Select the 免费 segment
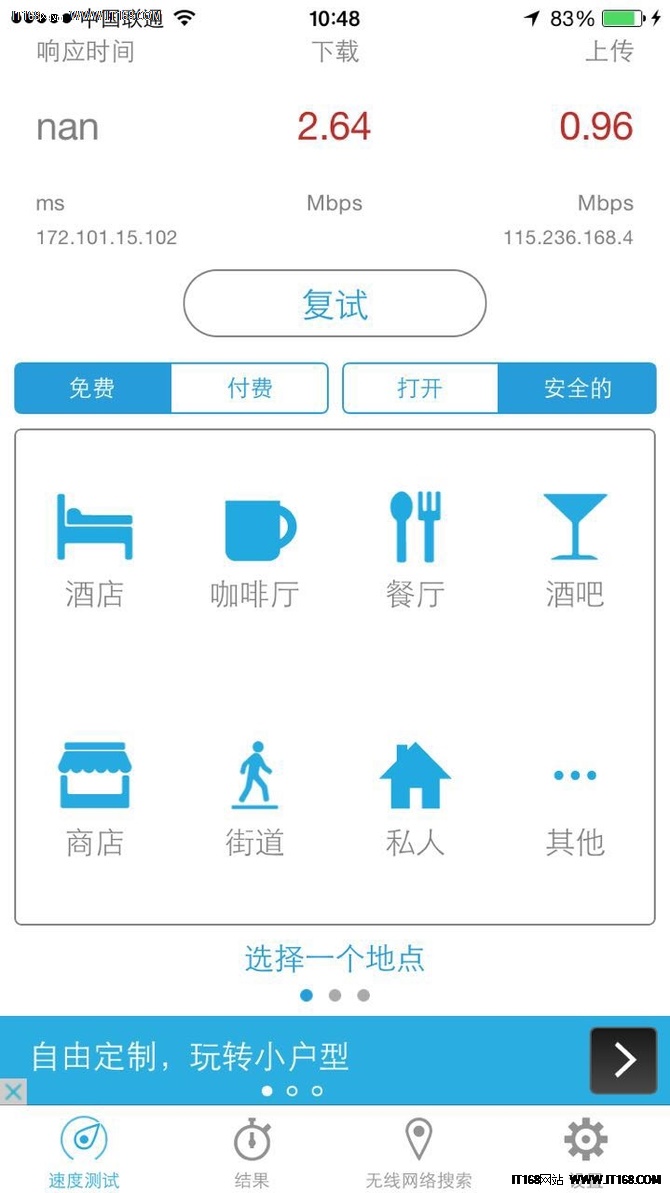The image size is (670, 1193). 93,388
